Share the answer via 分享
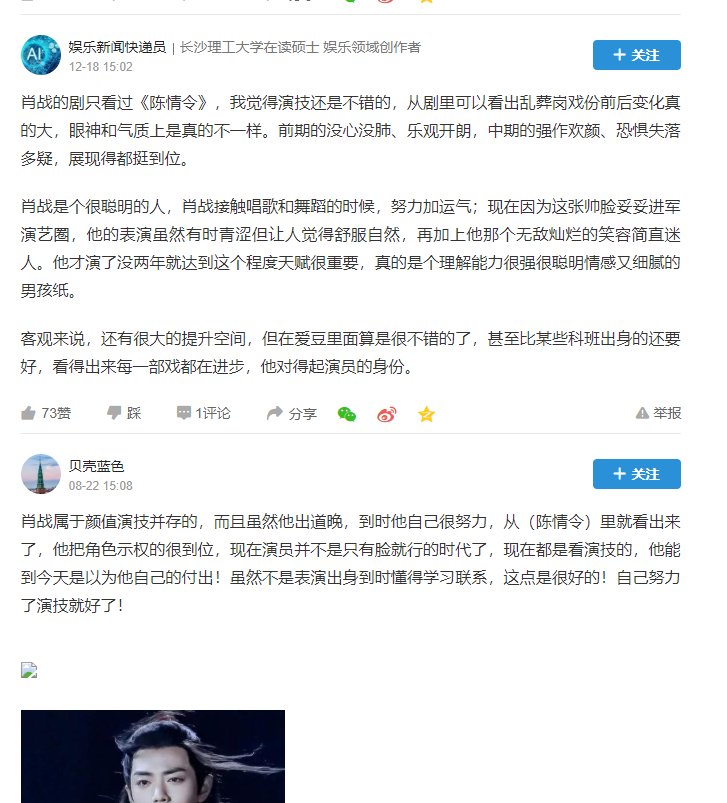 click(291, 413)
